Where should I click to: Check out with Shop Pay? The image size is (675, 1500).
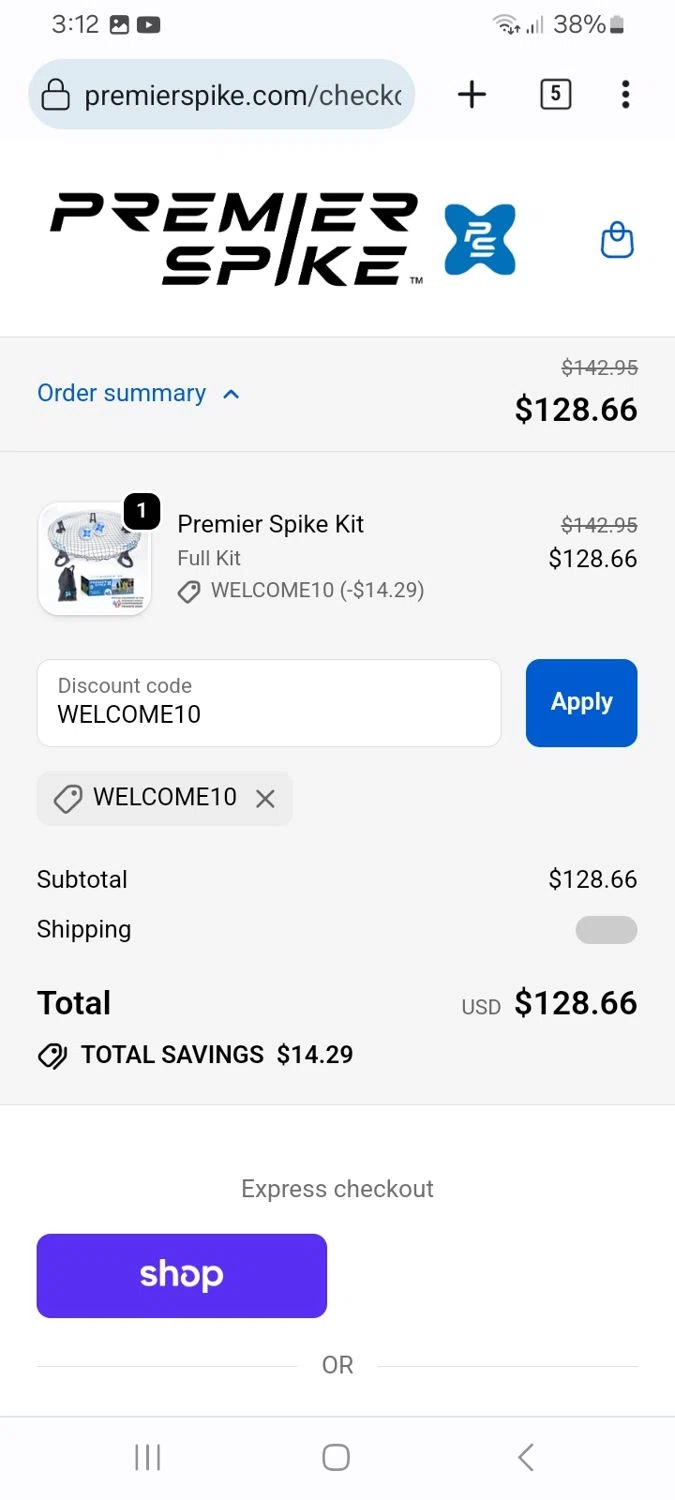[x=181, y=1275]
